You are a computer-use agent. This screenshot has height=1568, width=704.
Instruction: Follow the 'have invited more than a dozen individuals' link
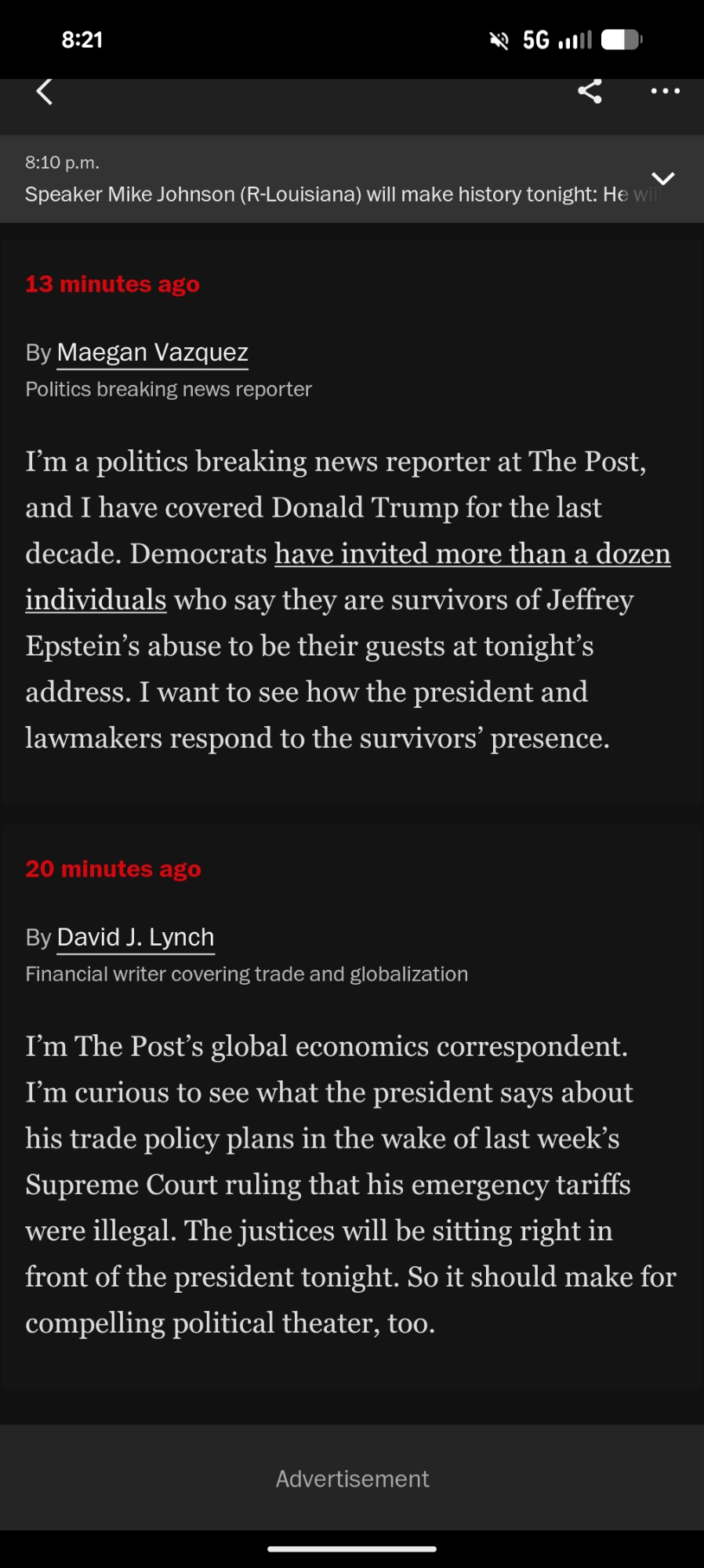coord(472,554)
